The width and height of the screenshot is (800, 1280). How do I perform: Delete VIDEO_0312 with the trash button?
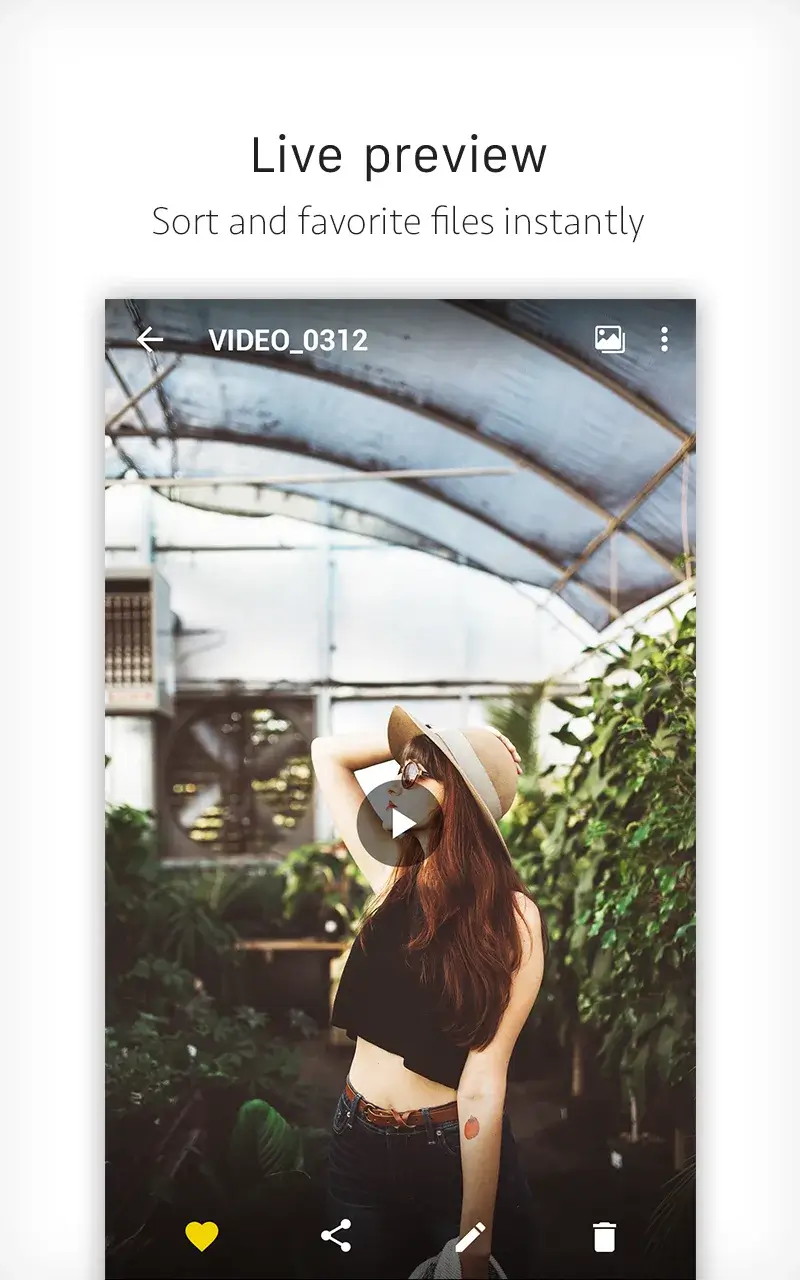pyautogui.click(x=606, y=1237)
